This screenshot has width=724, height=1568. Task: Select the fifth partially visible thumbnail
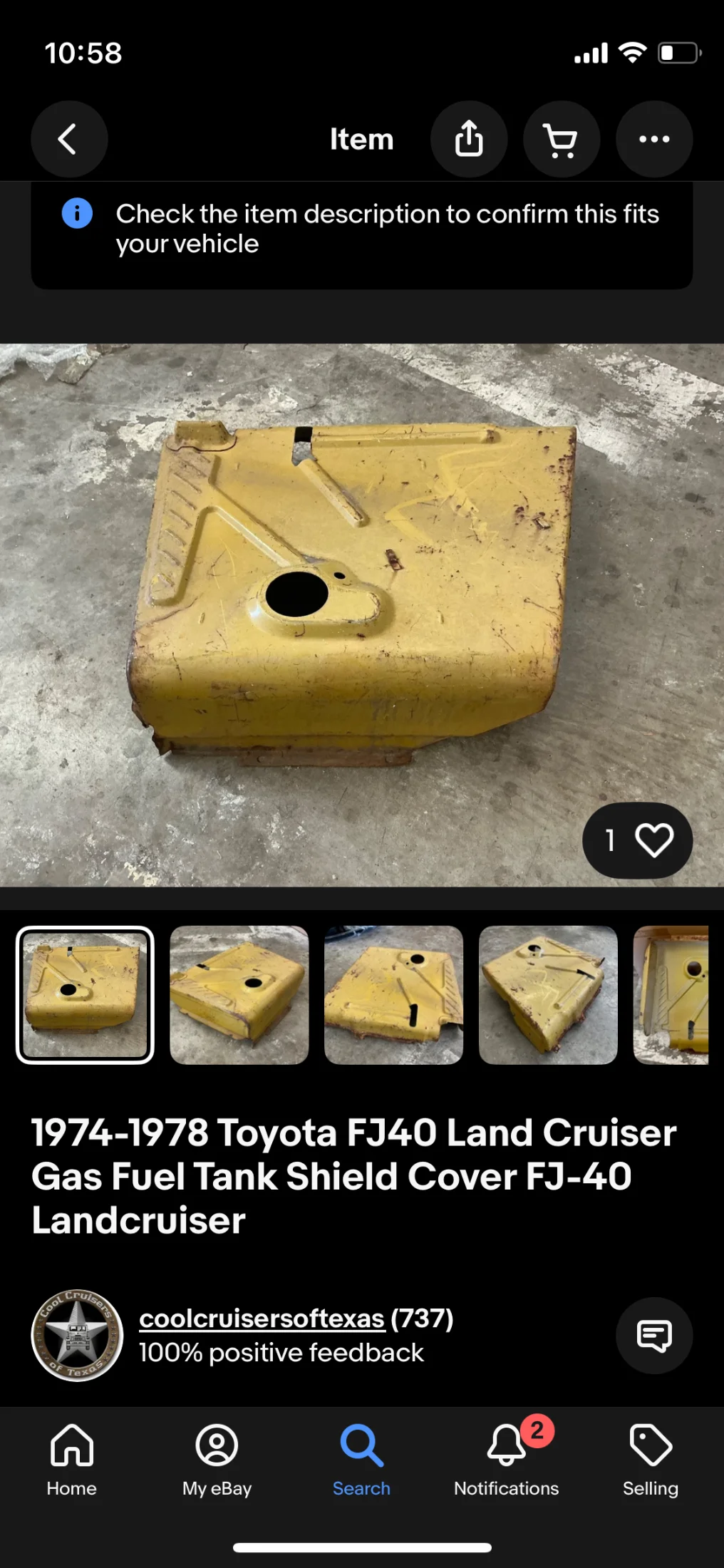671,995
